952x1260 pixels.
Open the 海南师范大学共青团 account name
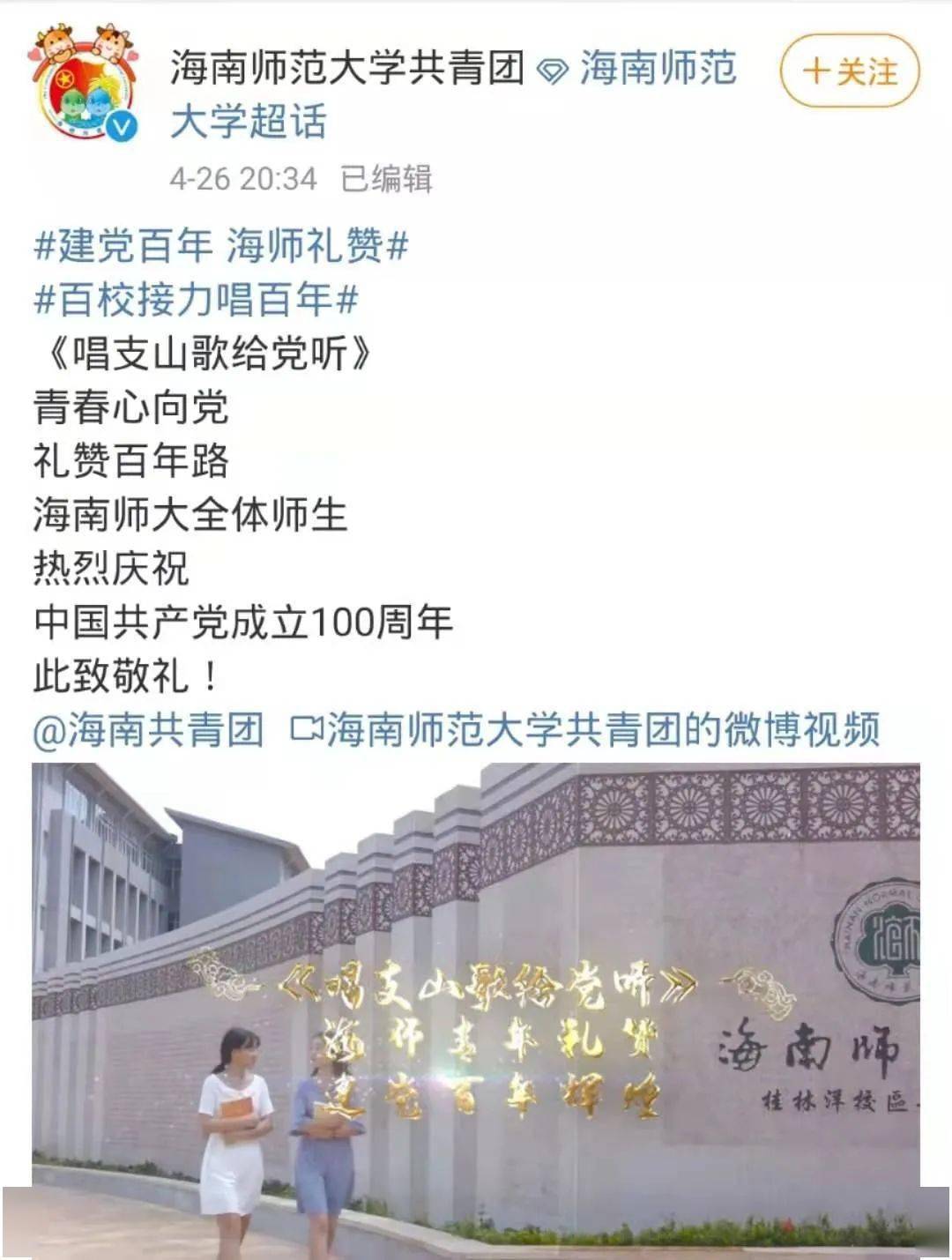point(347,69)
